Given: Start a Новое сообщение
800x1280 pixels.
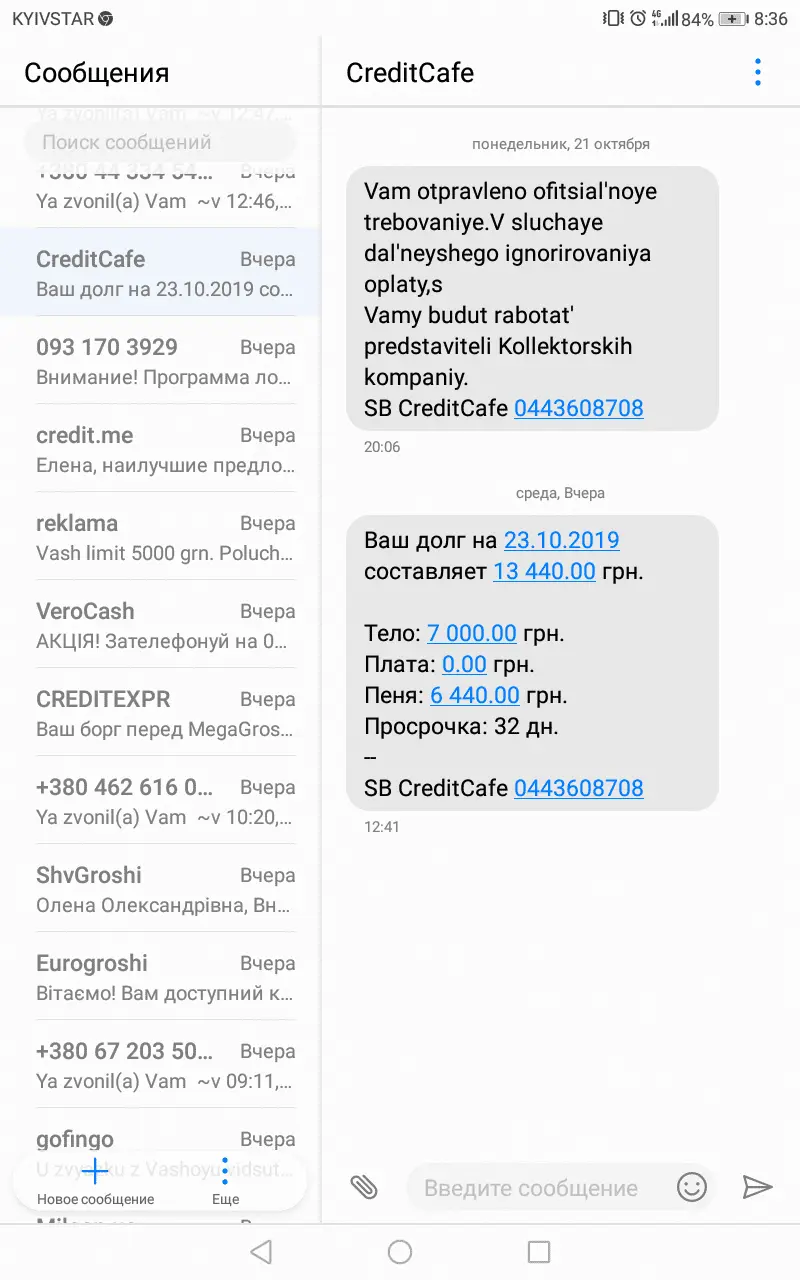Looking at the screenshot, I should click(x=95, y=1180).
